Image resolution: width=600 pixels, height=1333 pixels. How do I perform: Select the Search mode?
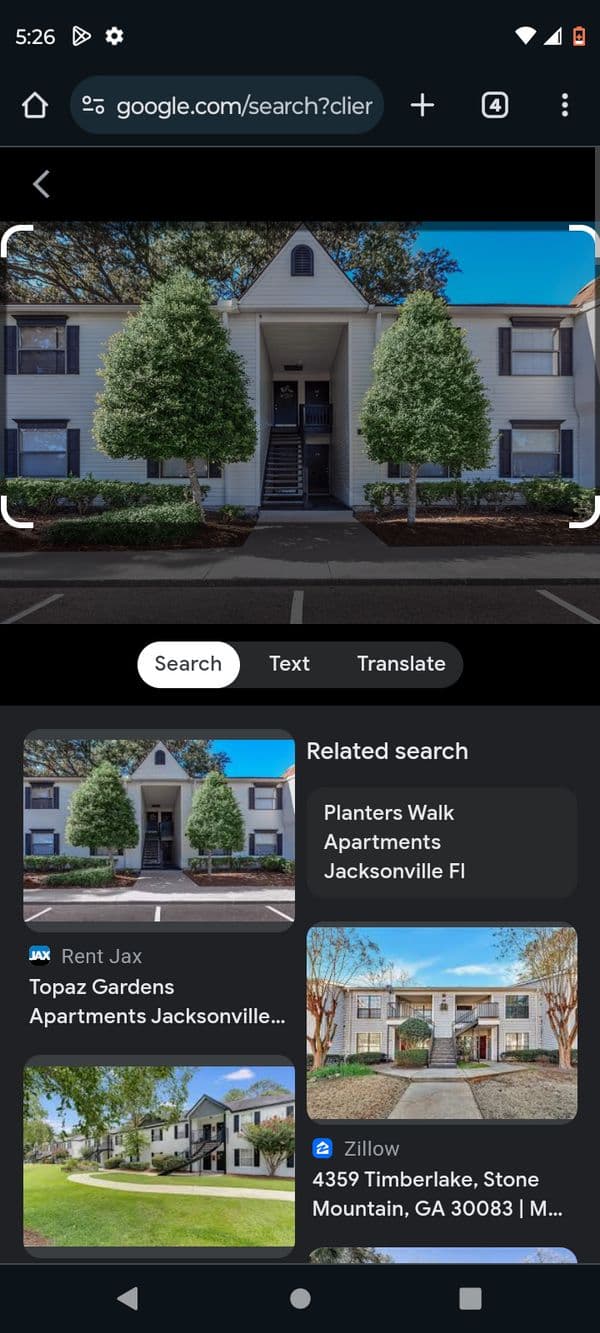tap(188, 664)
